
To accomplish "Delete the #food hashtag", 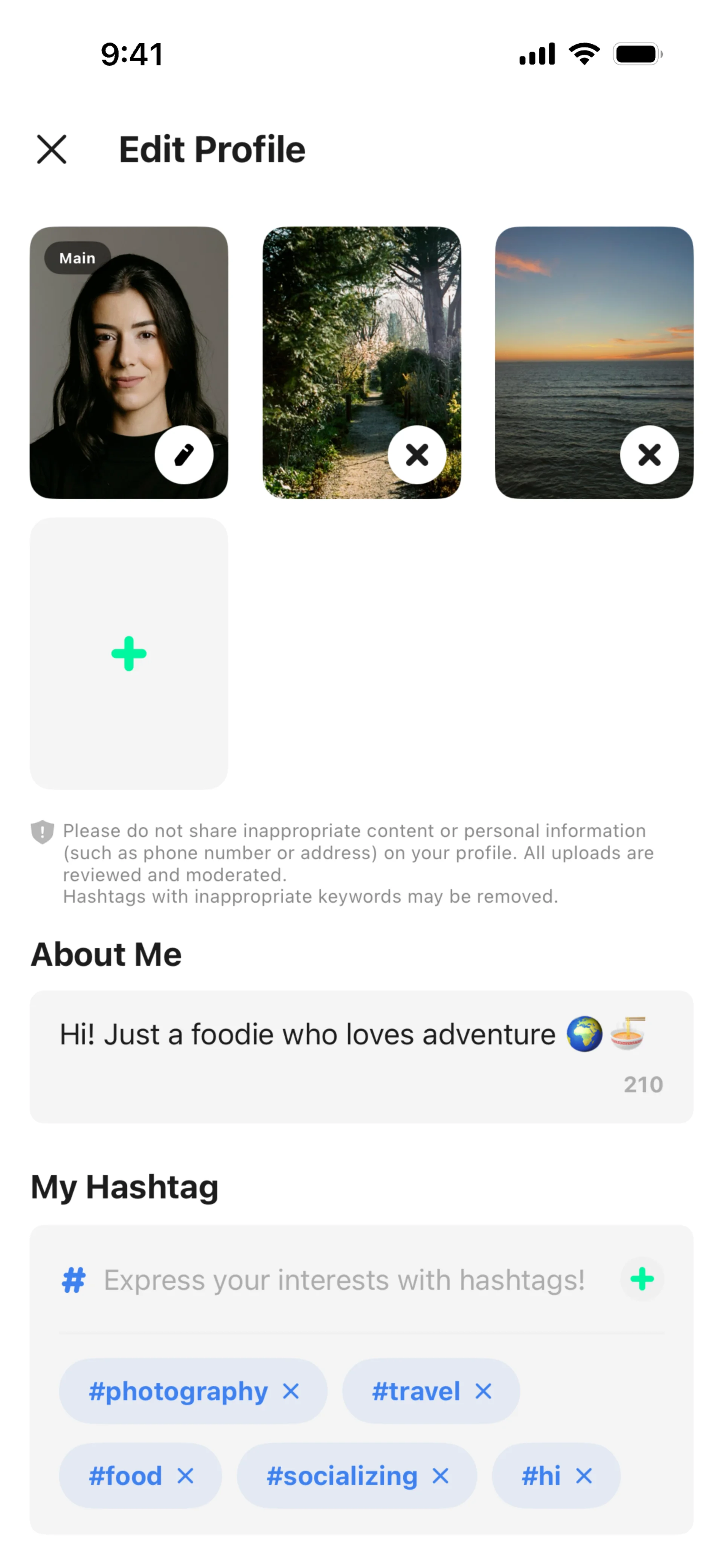I will [x=185, y=1475].
